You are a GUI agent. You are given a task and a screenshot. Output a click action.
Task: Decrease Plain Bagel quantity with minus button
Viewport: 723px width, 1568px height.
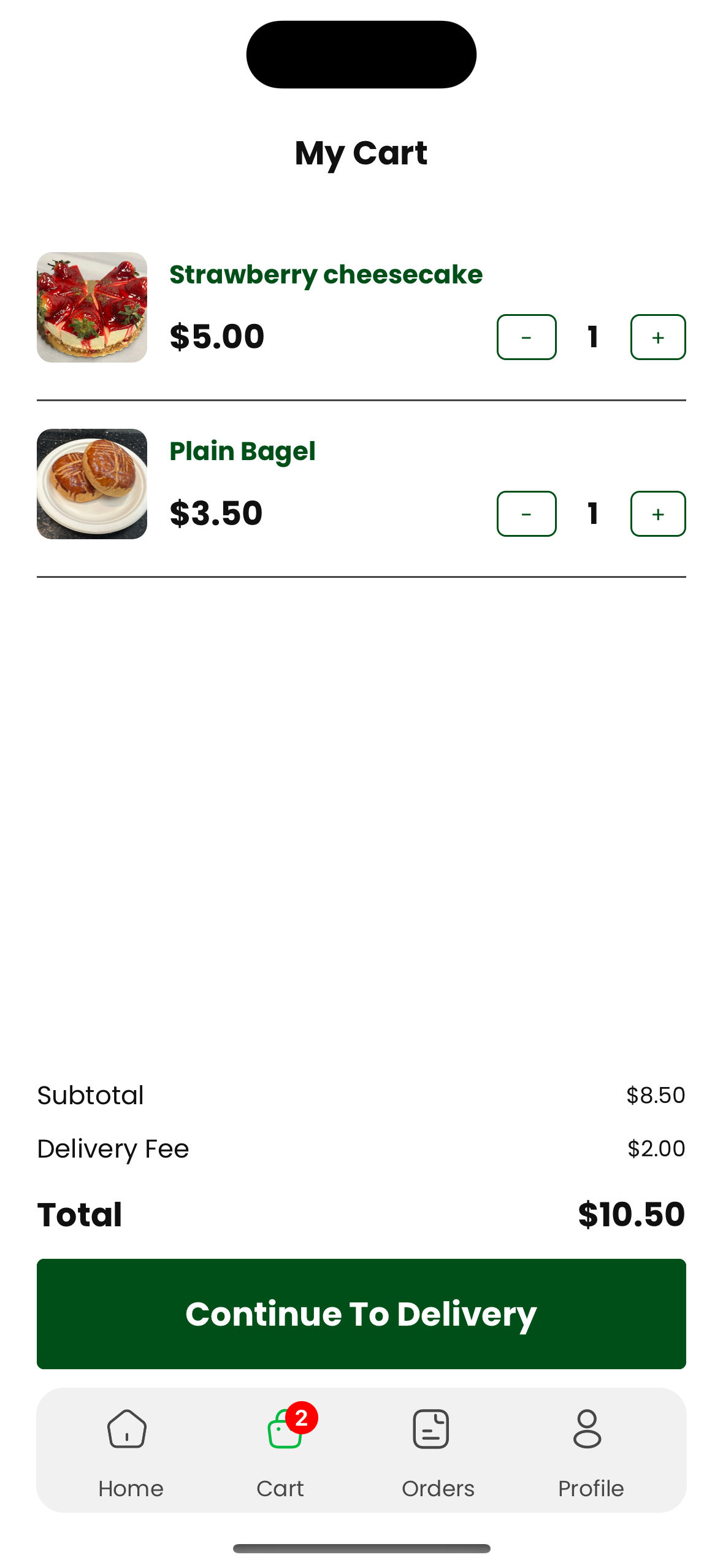(x=526, y=514)
